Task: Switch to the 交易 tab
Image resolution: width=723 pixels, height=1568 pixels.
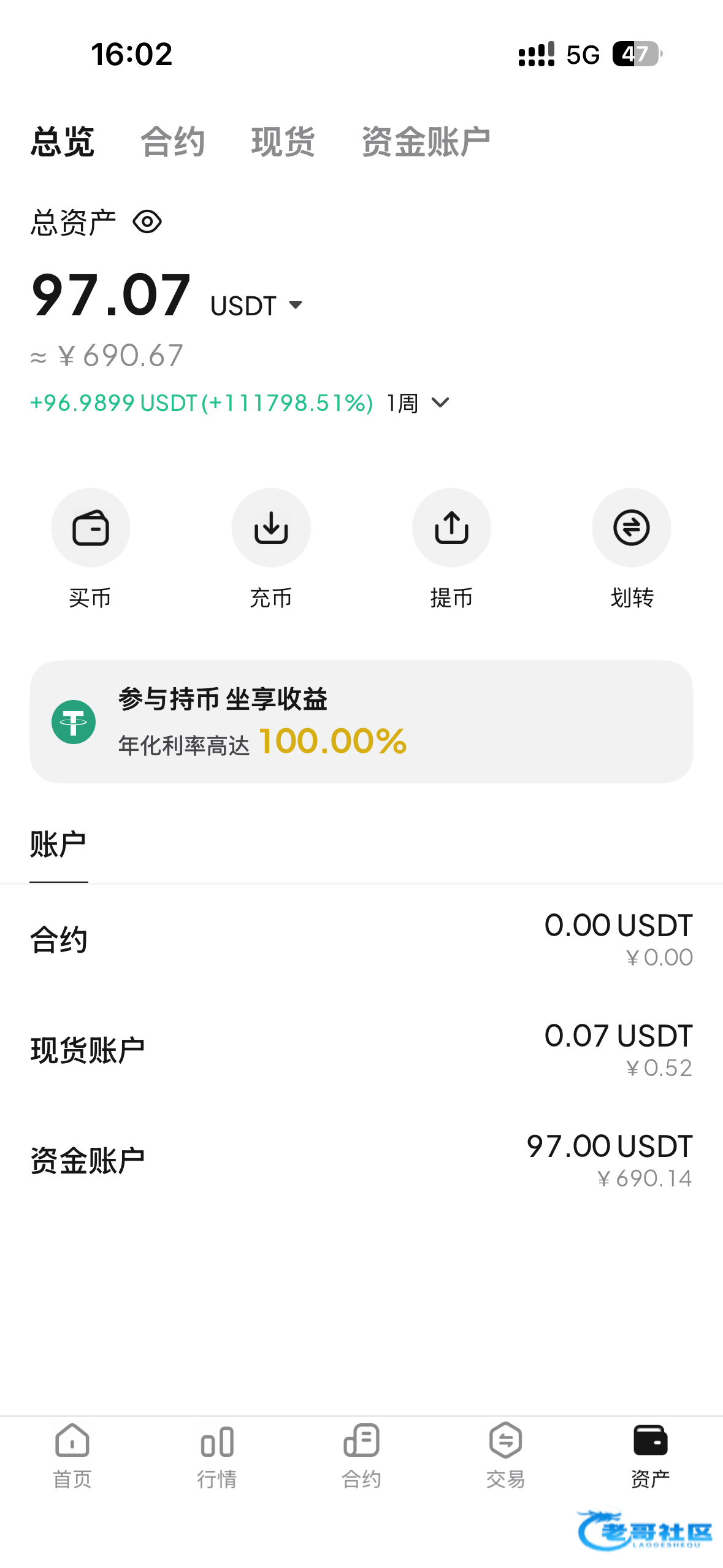Action: [x=506, y=1456]
